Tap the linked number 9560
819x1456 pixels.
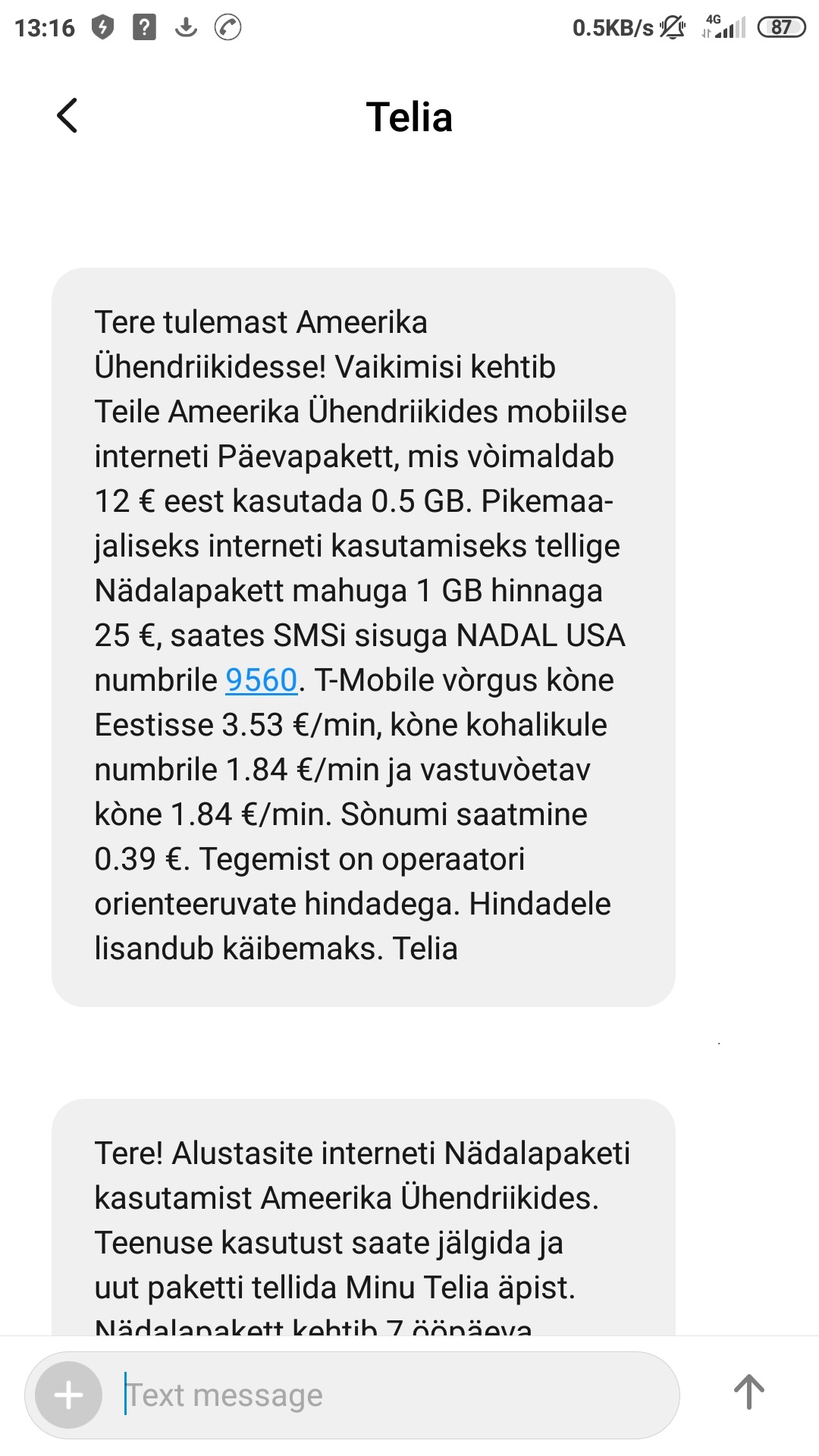[261, 680]
